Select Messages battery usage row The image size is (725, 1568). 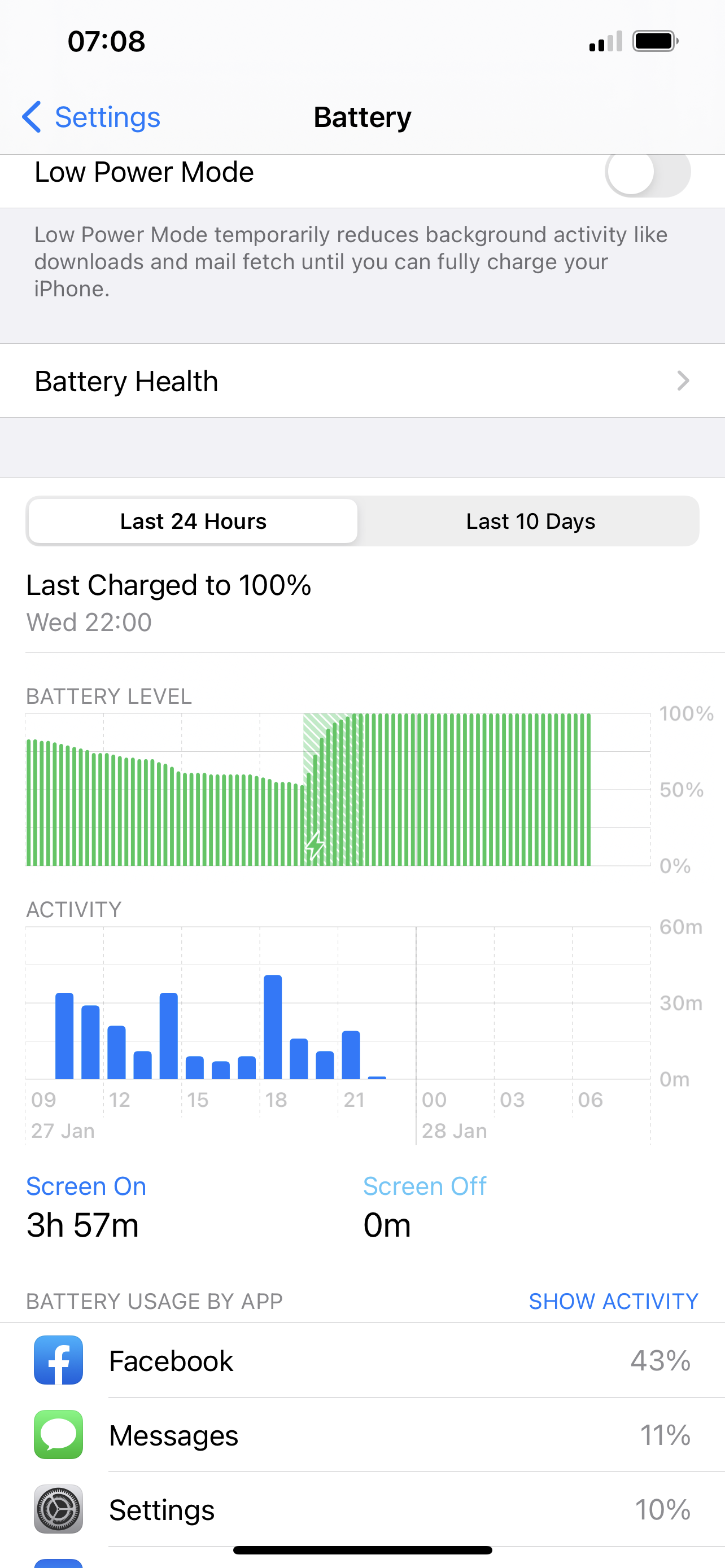click(362, 1435)
